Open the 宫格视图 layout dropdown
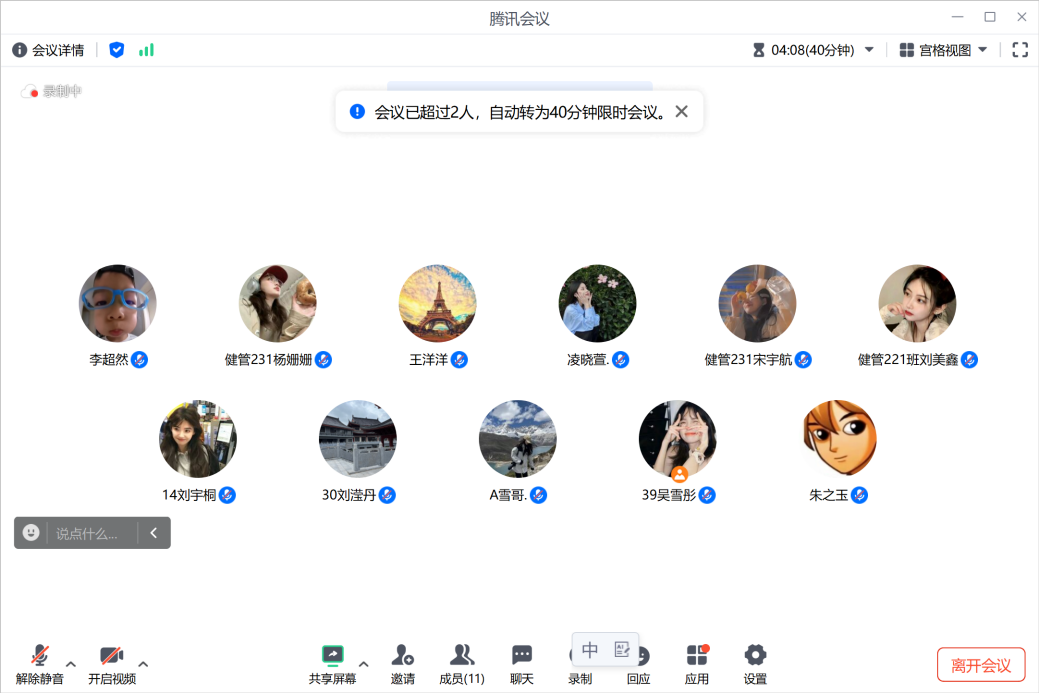1039x693 pixels. [943, 50]
